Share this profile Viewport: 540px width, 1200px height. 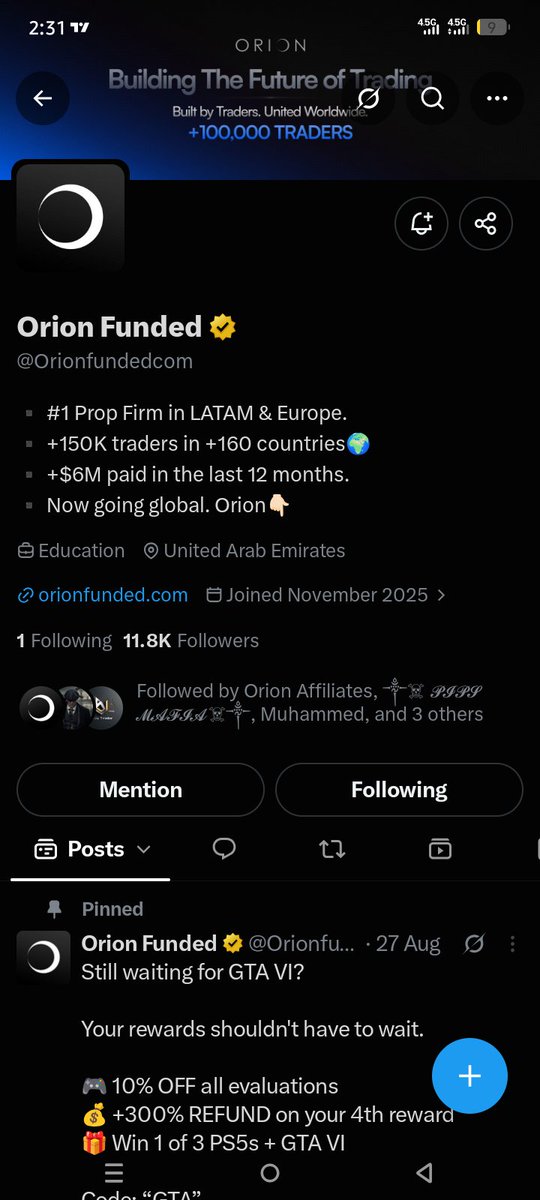(x=486, y=223)
